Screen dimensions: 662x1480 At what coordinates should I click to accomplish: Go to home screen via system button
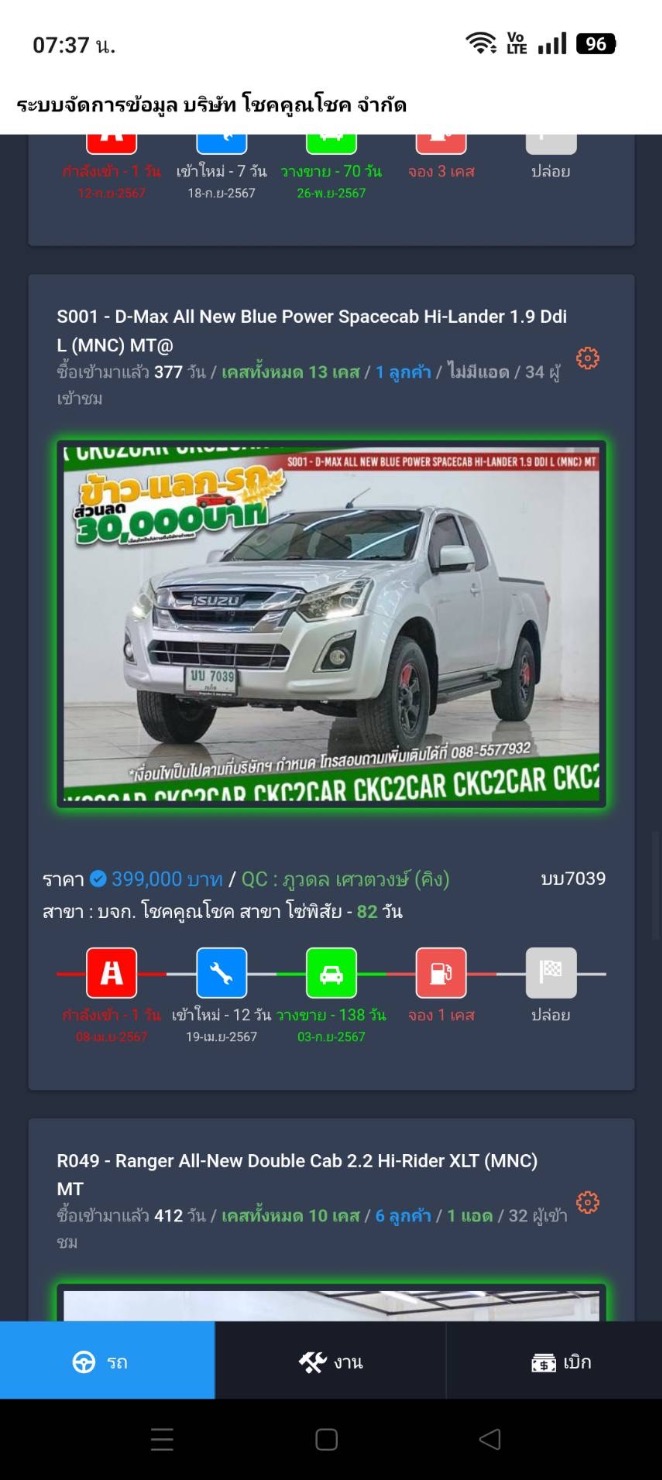coord(326,1439)
